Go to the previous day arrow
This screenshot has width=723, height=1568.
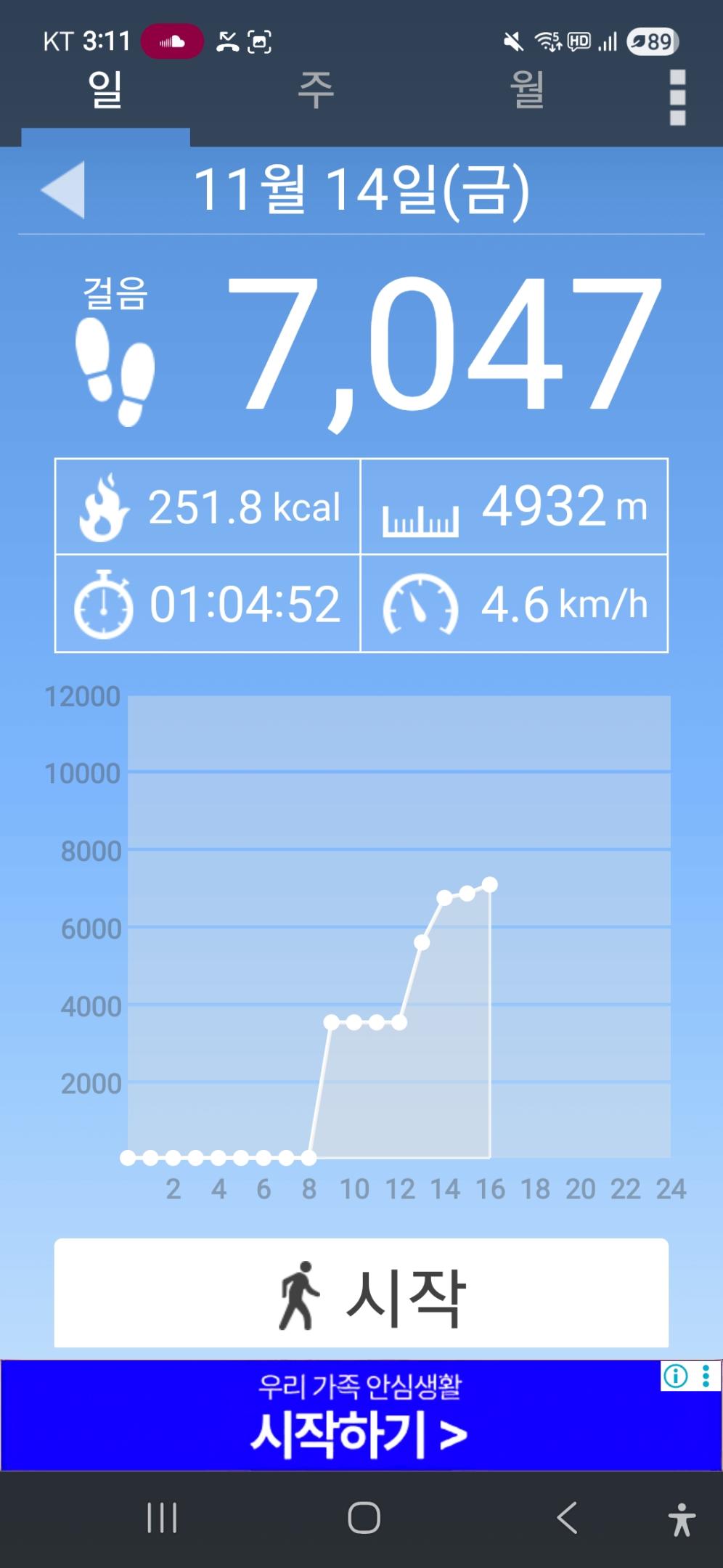pos(64,189)
